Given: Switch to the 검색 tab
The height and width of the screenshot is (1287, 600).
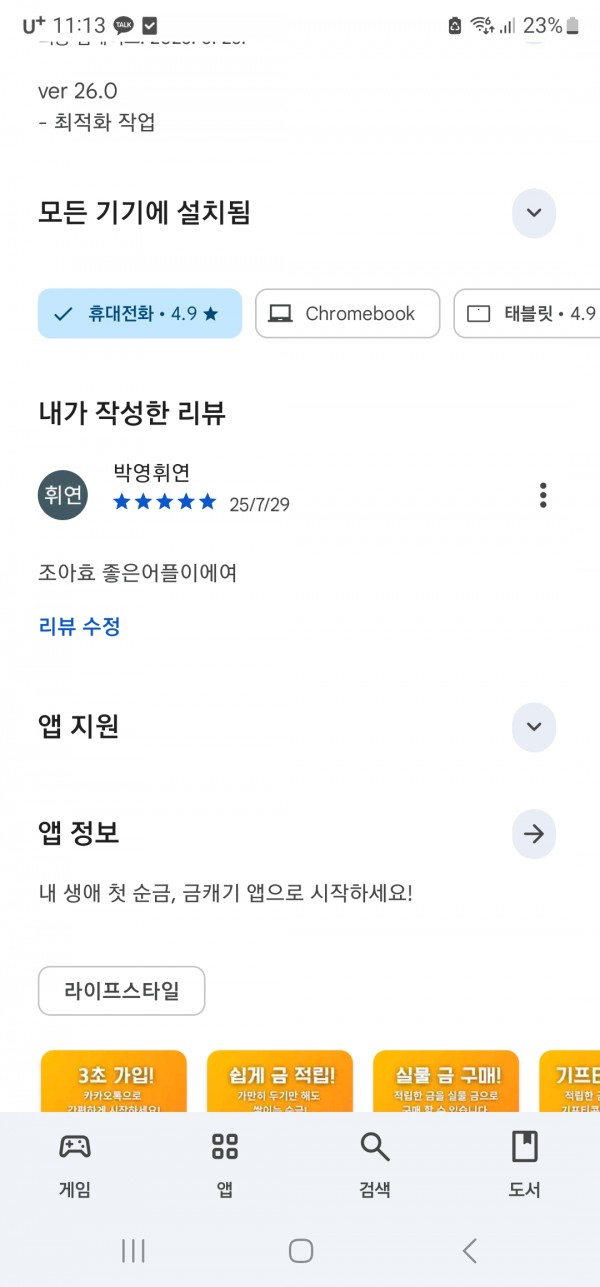Looking at the screenshot, I should (375, 1165).
